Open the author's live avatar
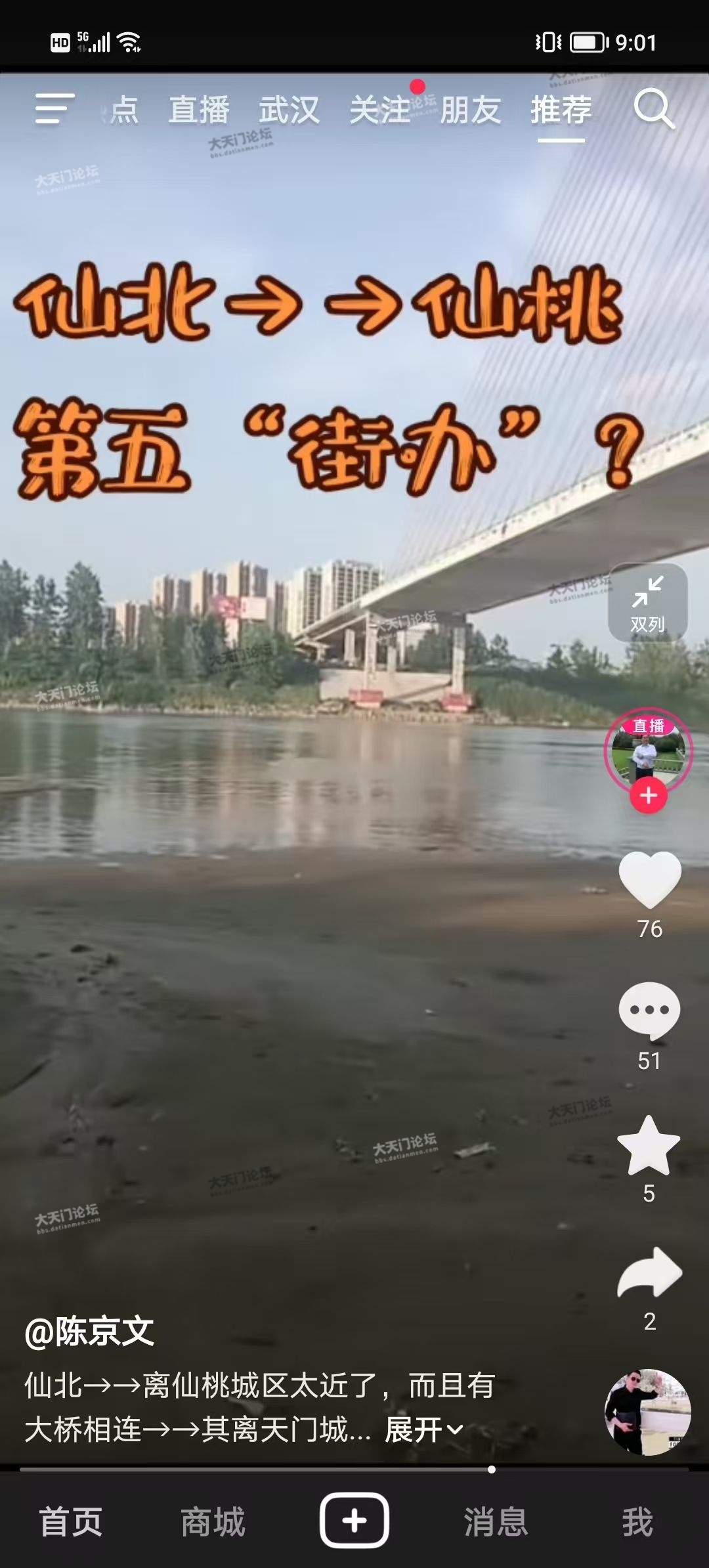The image size is (709, 1568). [648, 751]
